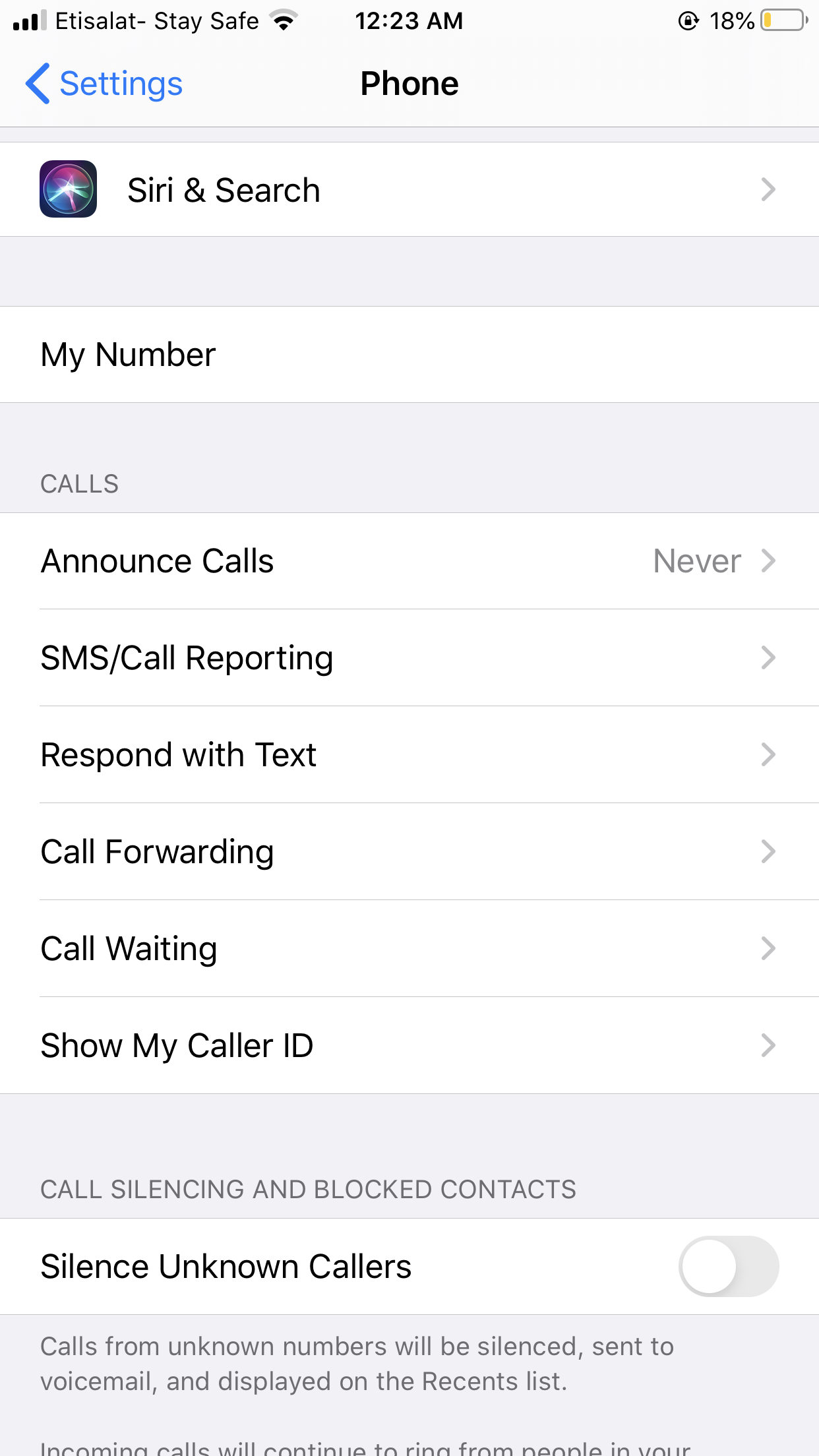Screen dimensions: 819x1456
Task: Open Siri & Search settings
Action: point(409,190)
